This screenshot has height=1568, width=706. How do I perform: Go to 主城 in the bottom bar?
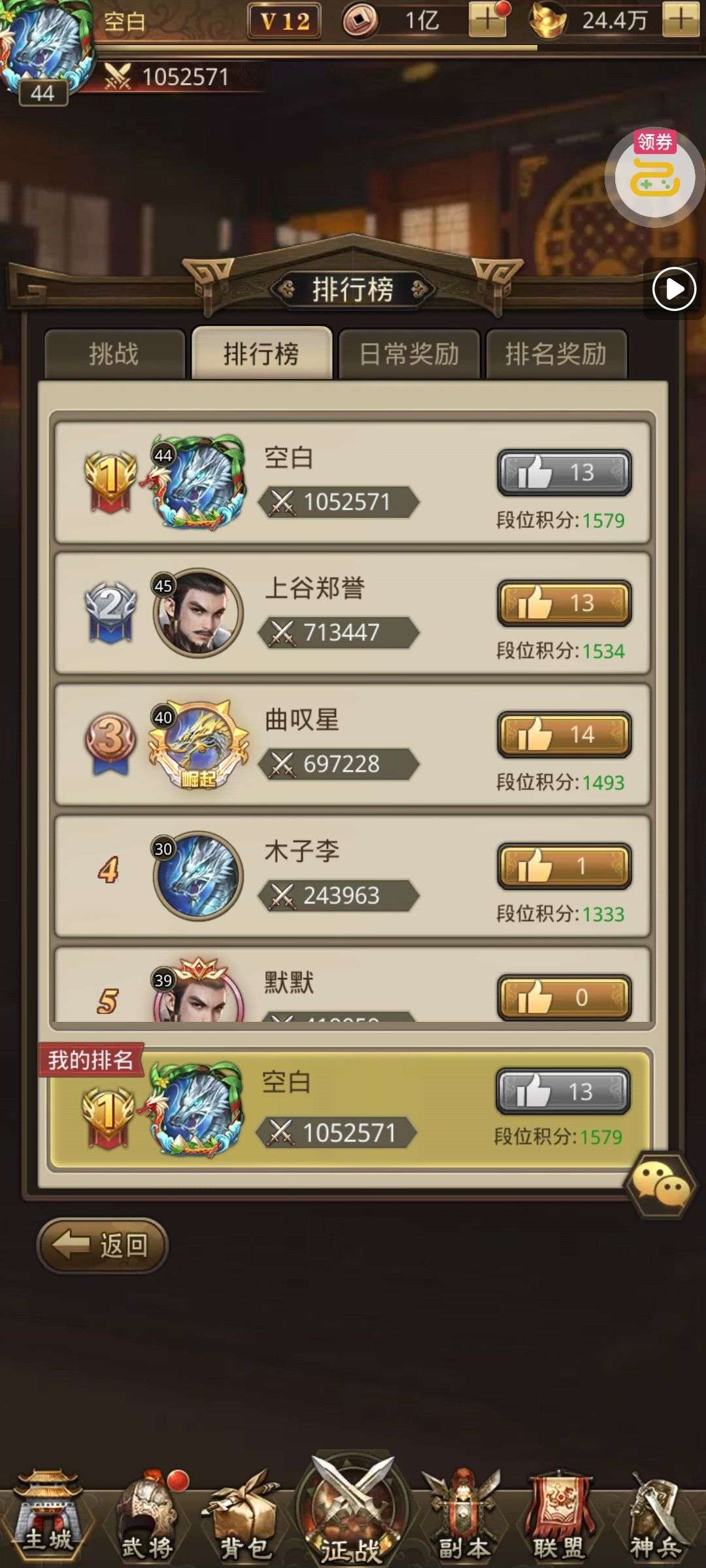tap(48, 1514)
